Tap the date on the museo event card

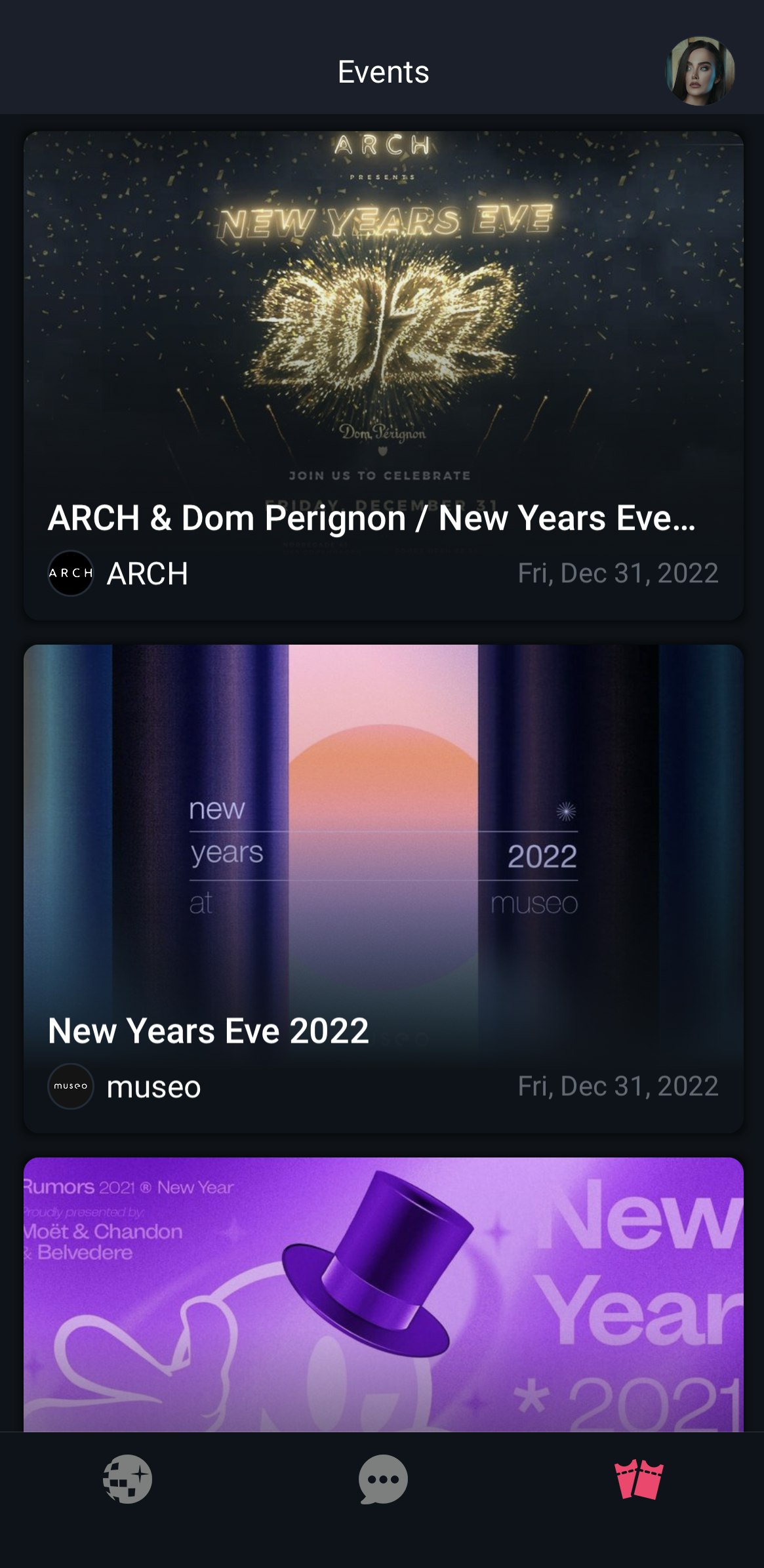click(618, 1086)
